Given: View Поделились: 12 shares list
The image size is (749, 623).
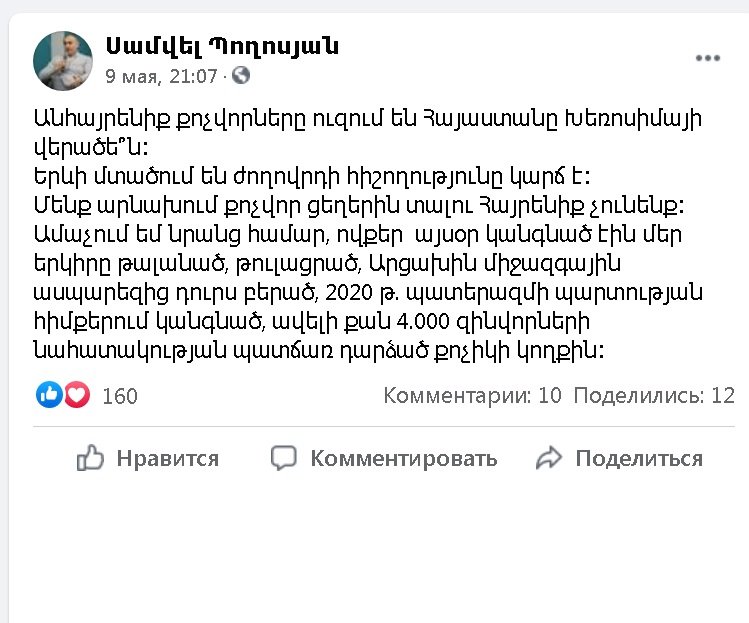Looking at the screenshot, I should (654, 396).
